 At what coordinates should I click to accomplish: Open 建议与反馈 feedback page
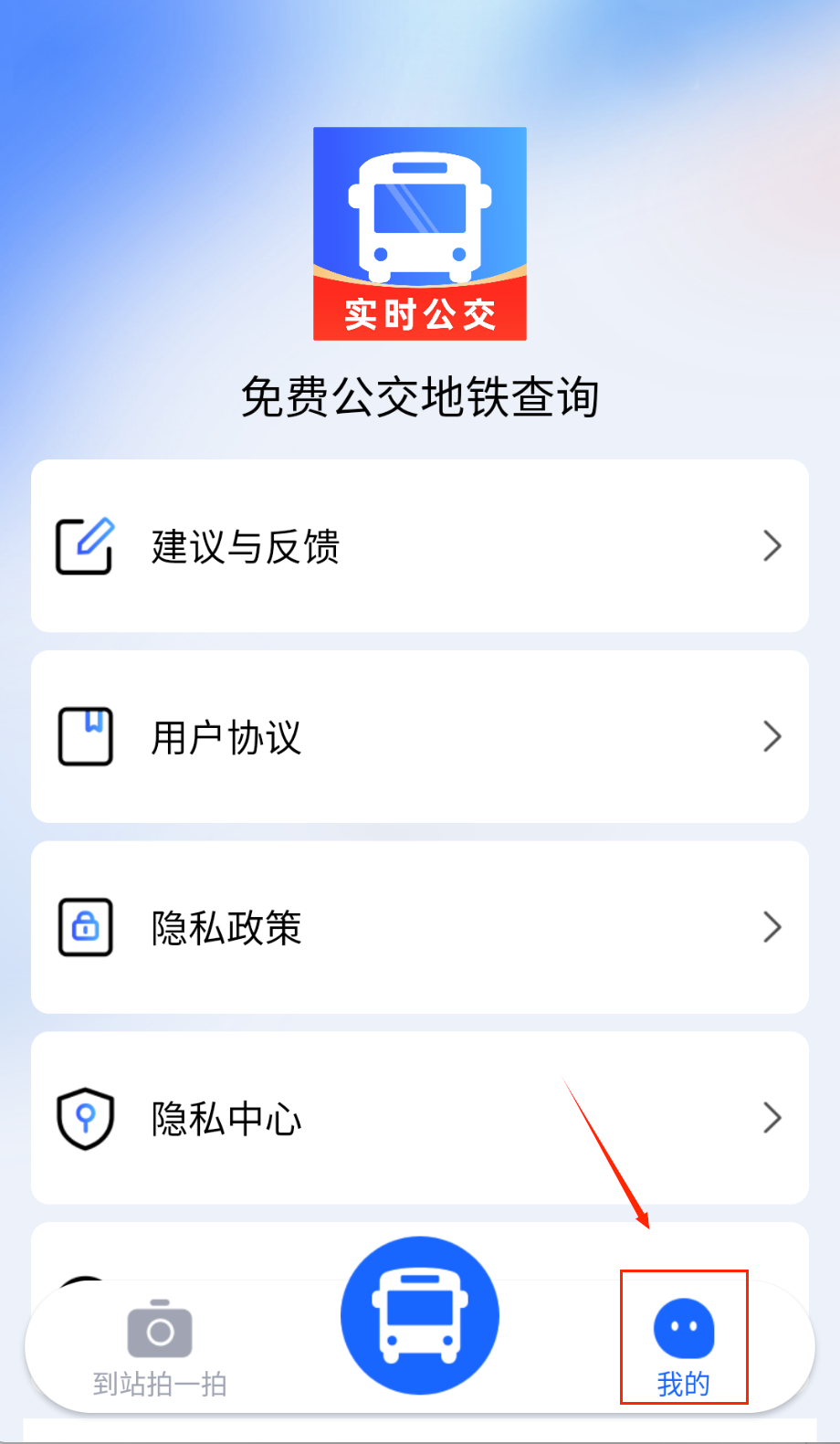pos(420,546)
